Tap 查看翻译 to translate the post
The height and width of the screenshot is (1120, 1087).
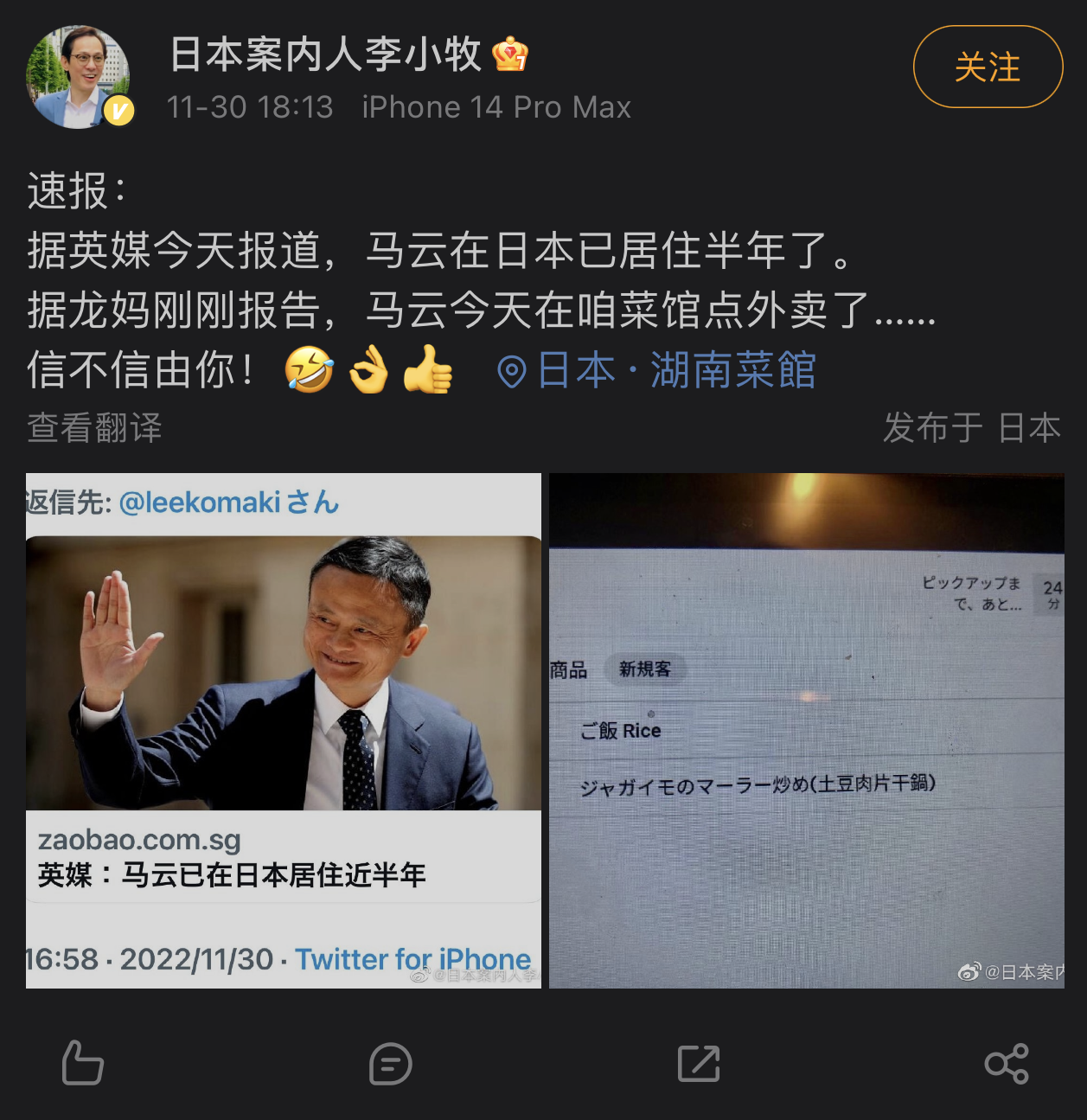click(95, 428)
